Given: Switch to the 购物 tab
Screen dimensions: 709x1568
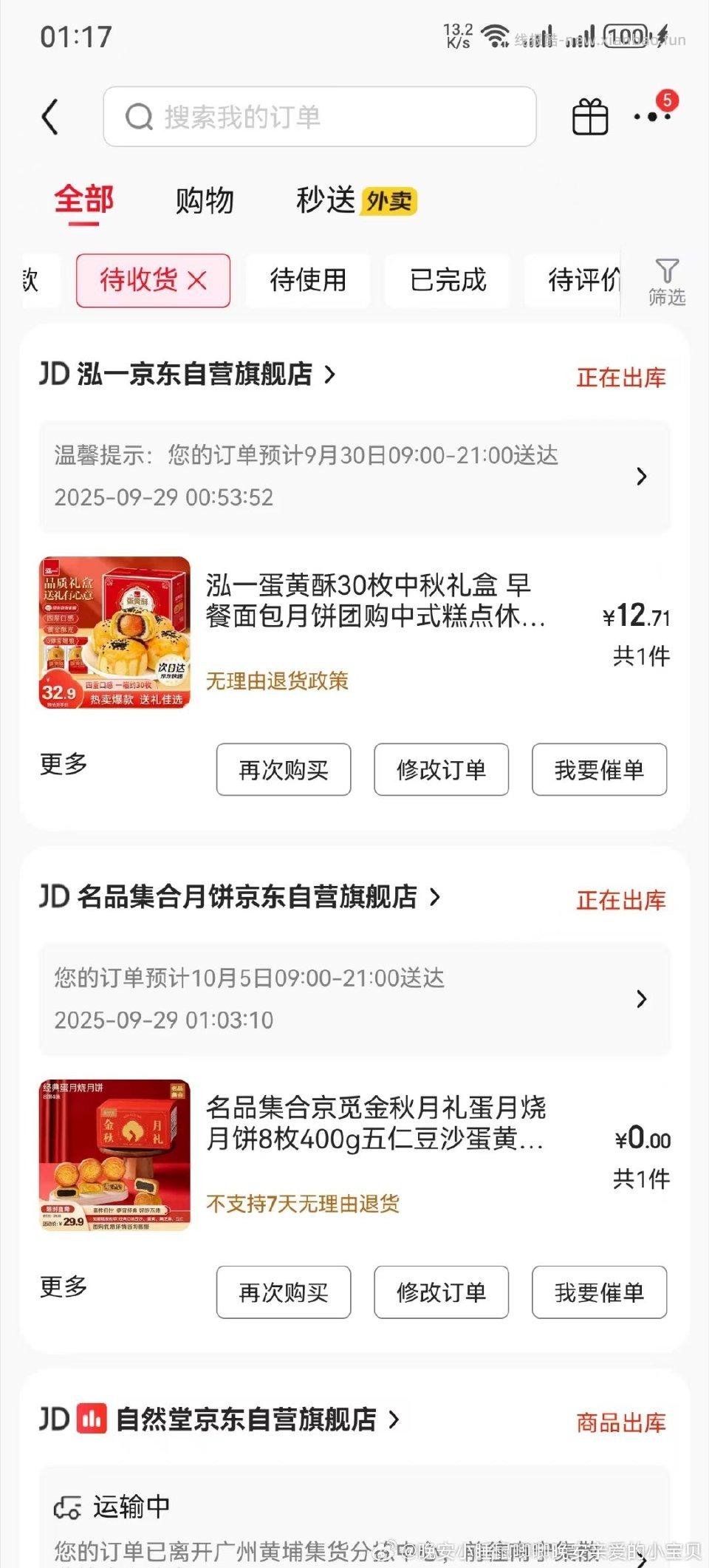Looking at the screenshot, I should point(205,200).
